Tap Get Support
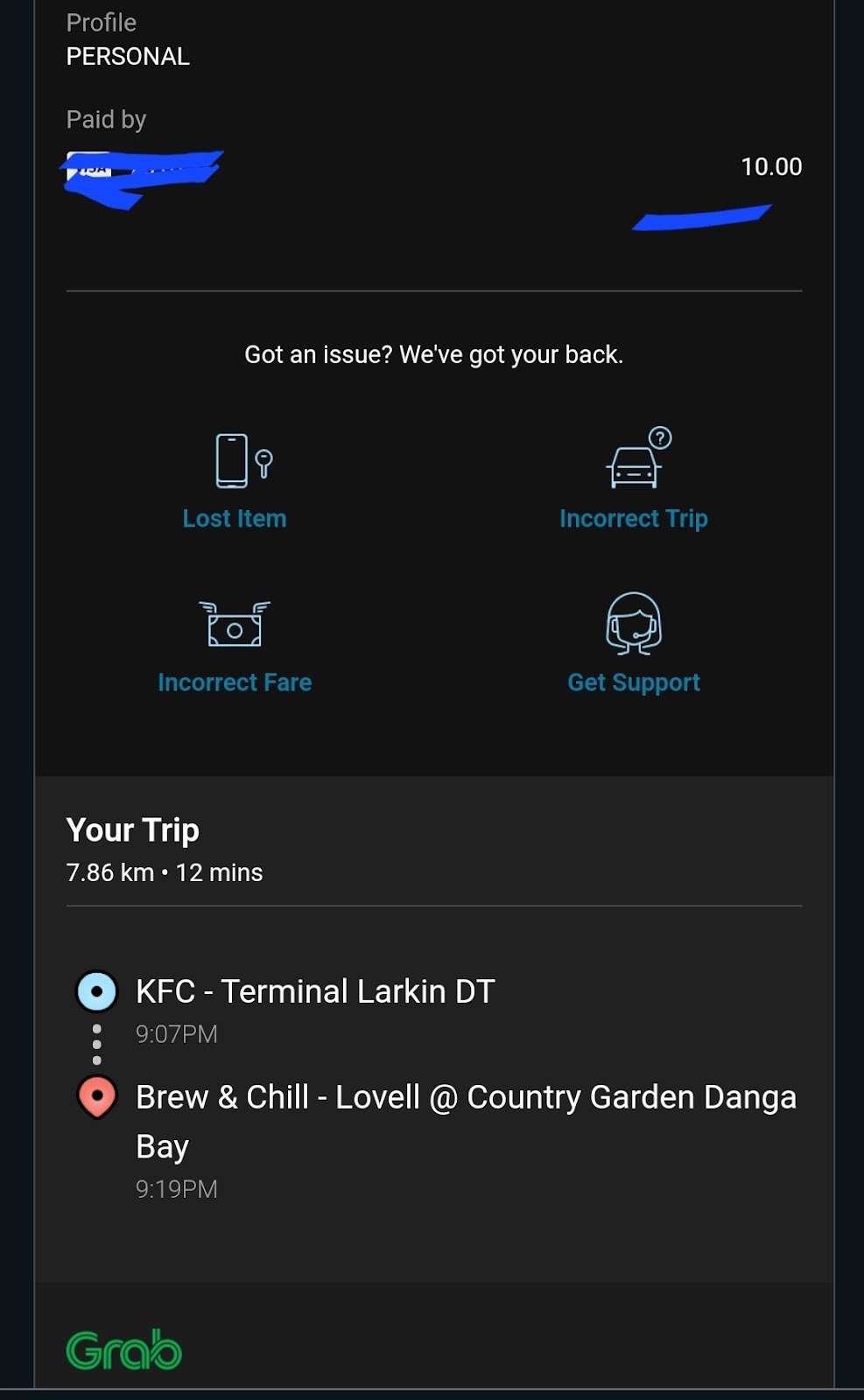864x1400 pixels. click(634, 644)
